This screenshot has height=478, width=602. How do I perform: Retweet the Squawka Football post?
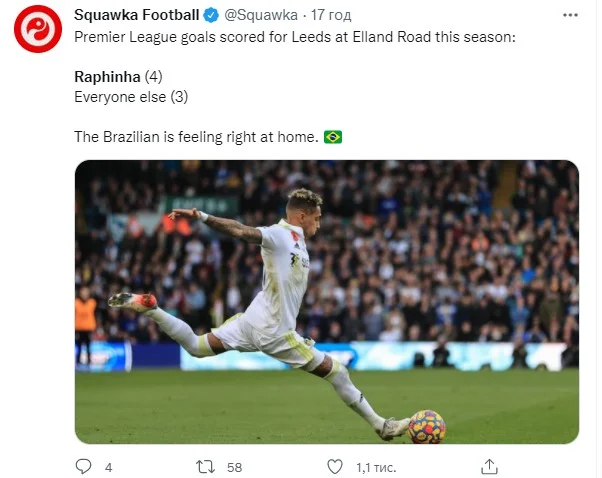pos(204,466)
